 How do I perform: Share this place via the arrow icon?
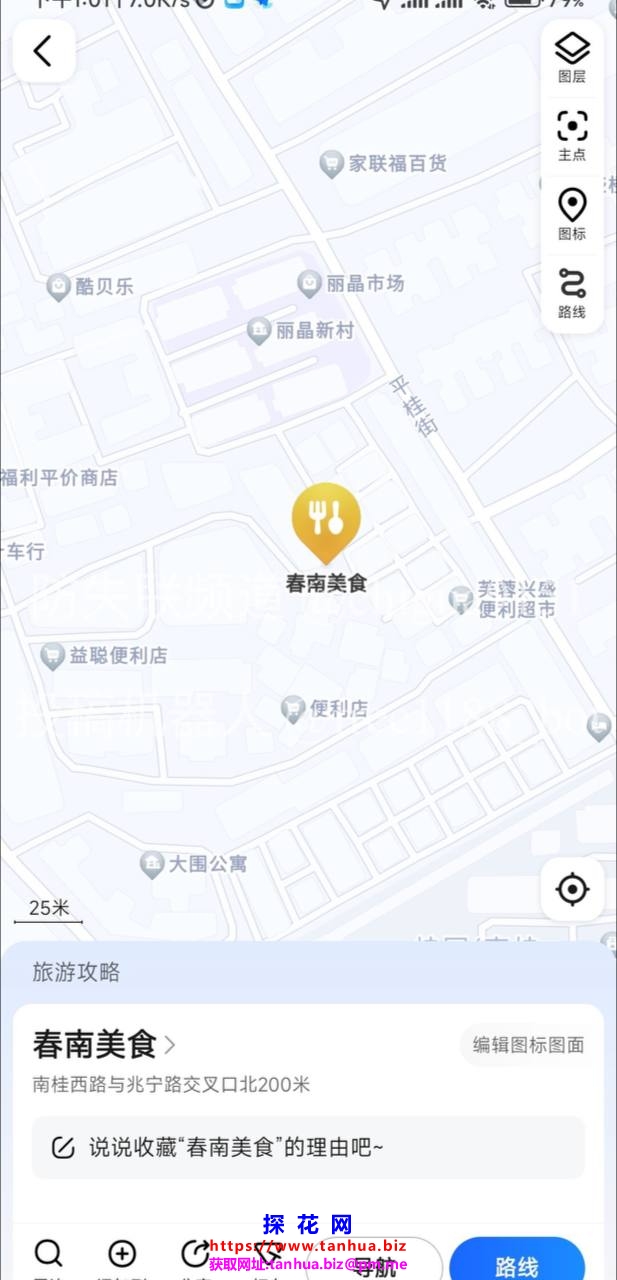point(195,1254)
